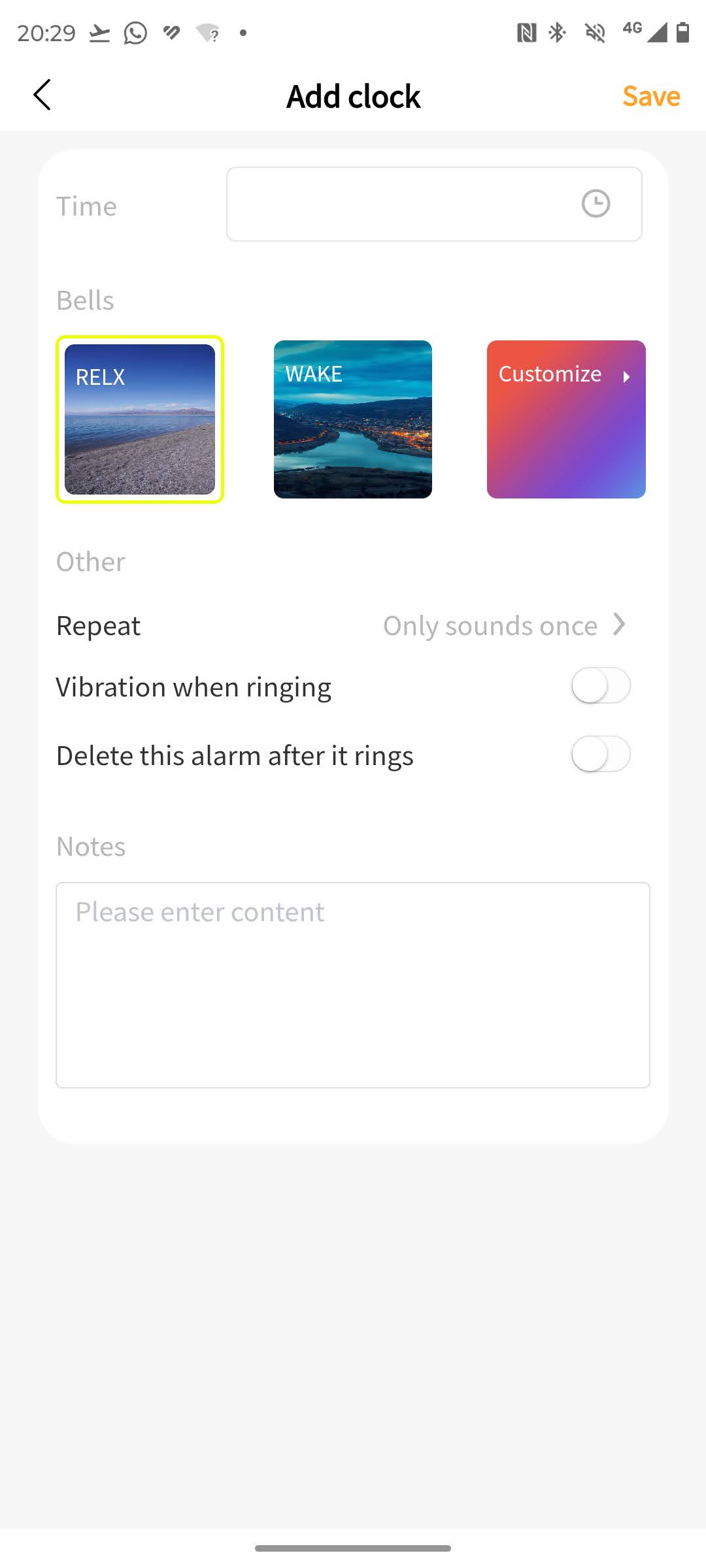Enable Vibration when ringing

600,686
